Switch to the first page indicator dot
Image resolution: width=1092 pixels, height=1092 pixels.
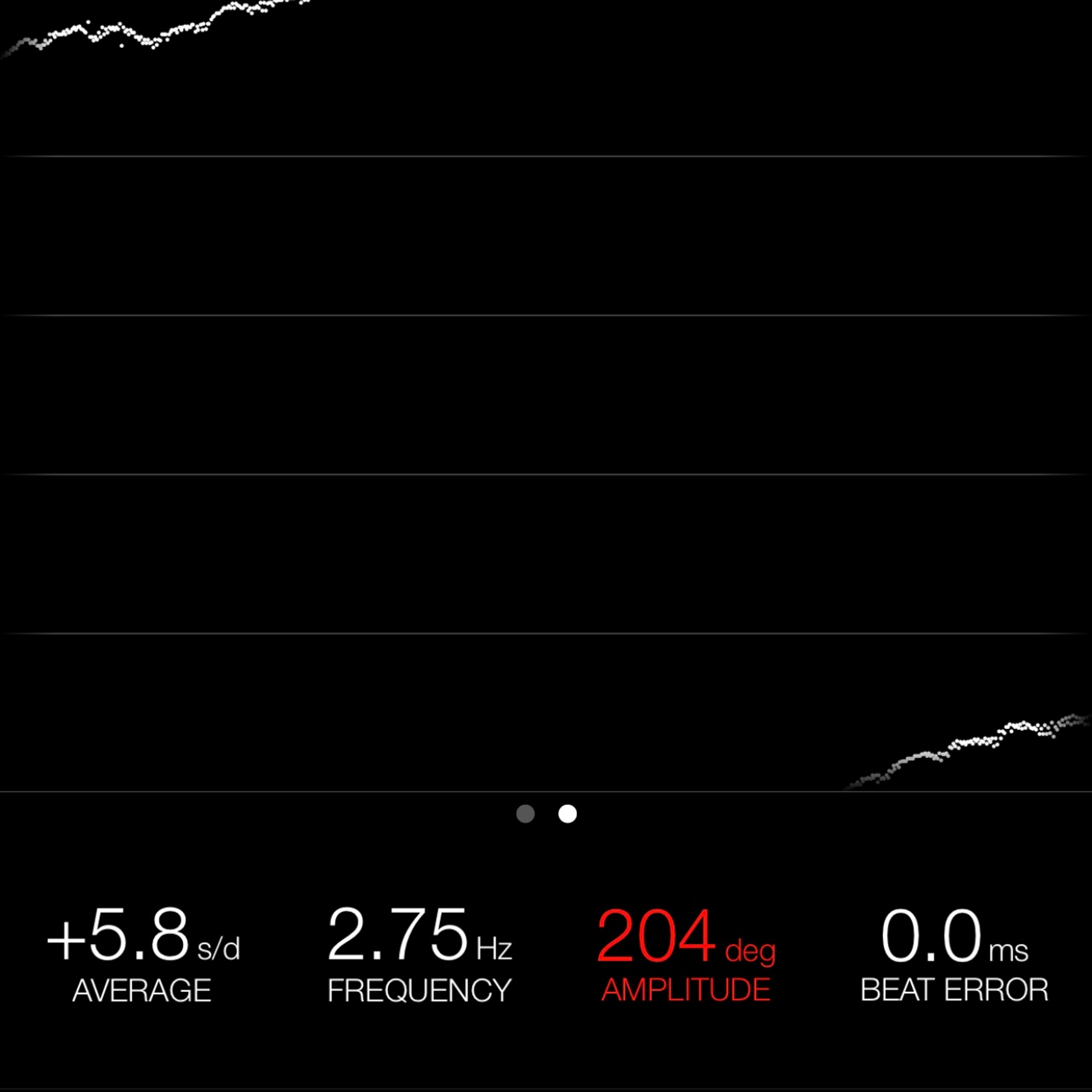[525, 814]
